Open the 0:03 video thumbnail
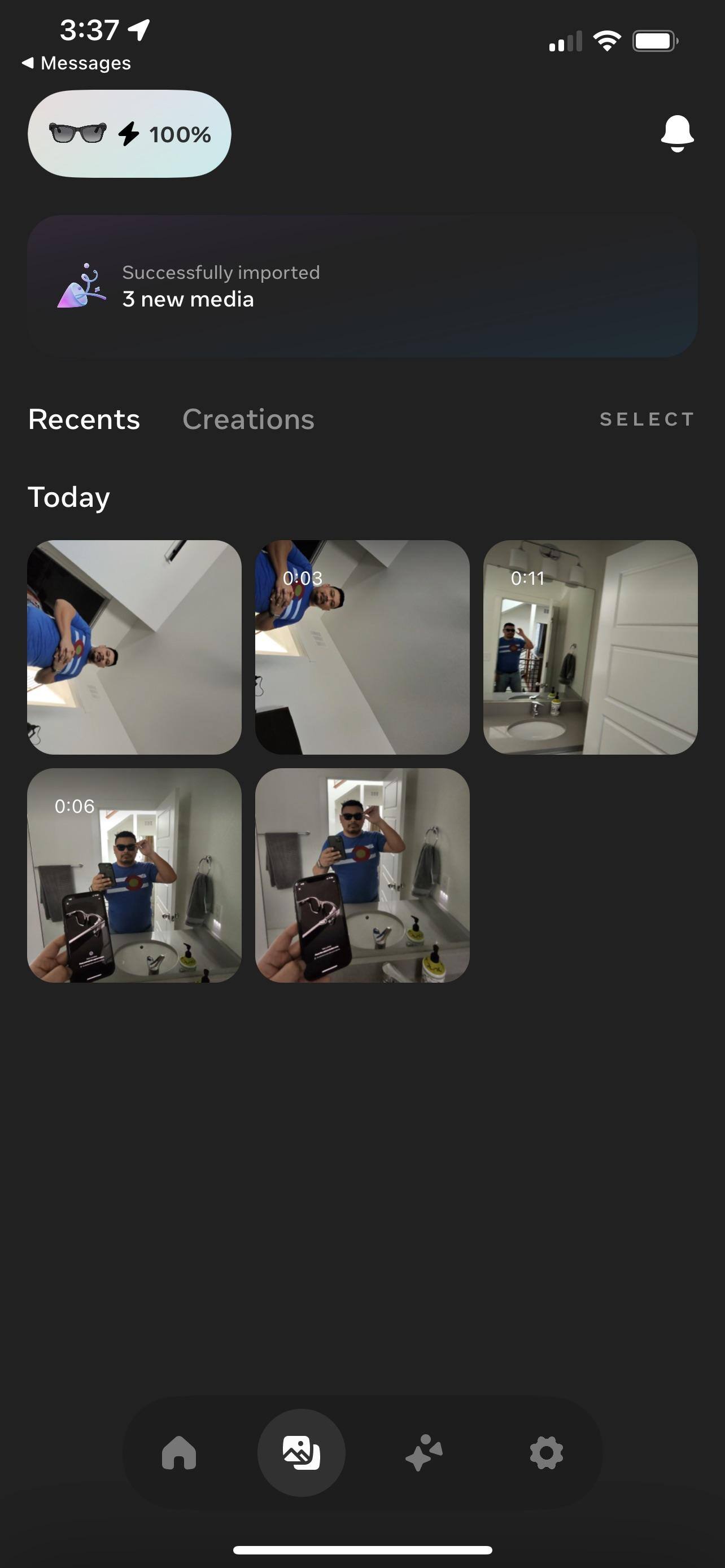Screen dimensions: 725x1568 pyautogui.click(x=362, y=647)
